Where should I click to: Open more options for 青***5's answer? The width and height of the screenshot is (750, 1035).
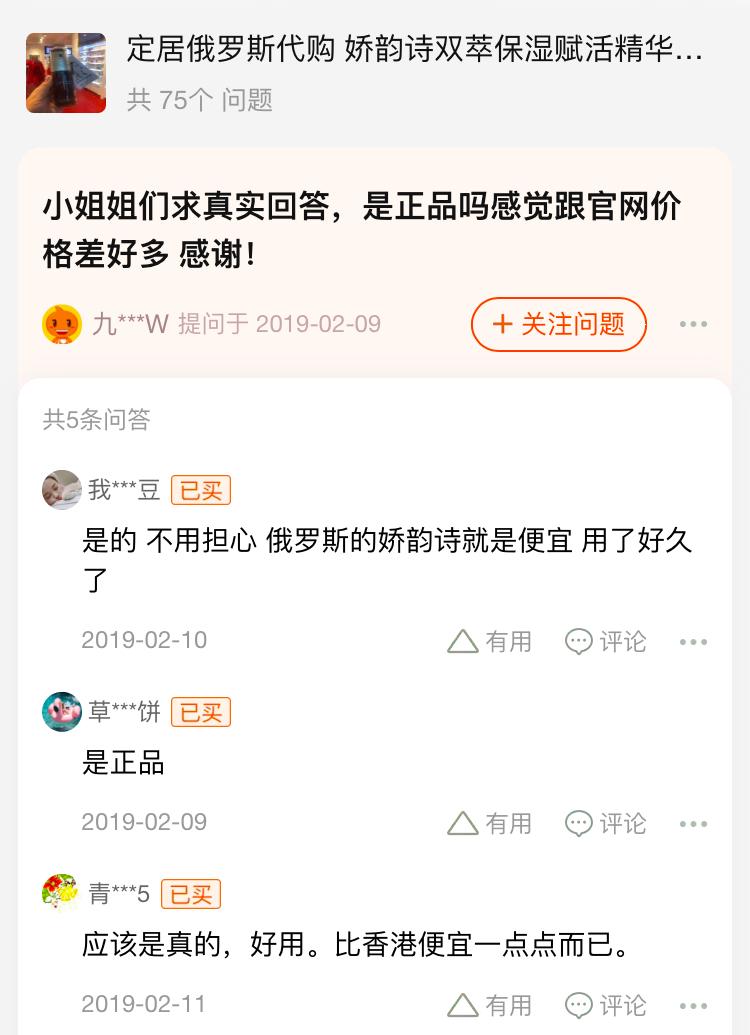pos(693,1006)
